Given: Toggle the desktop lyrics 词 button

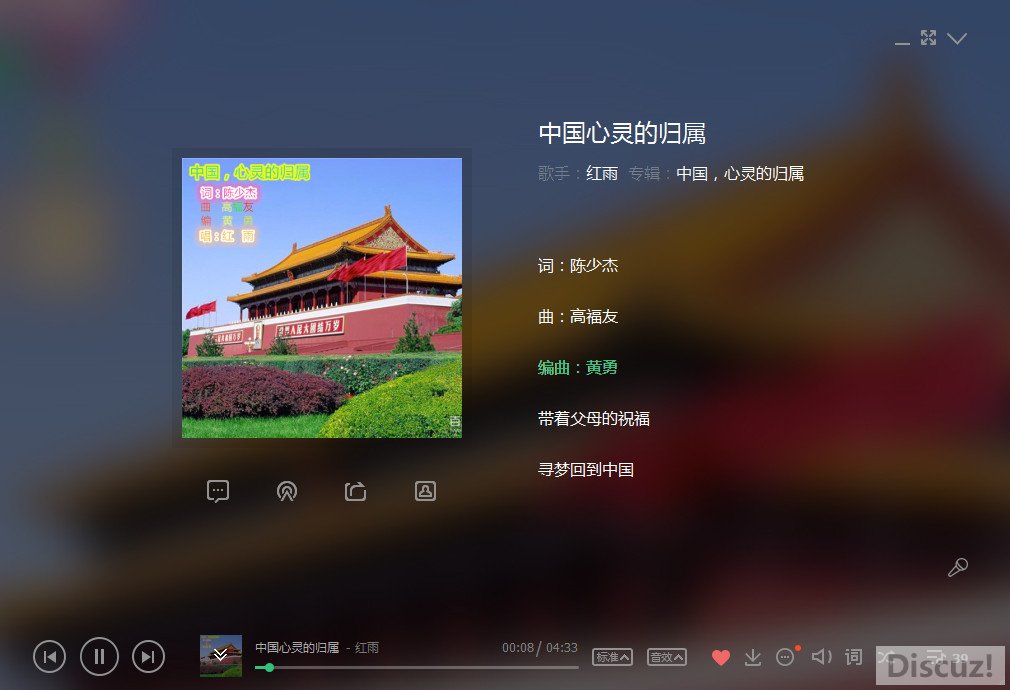Looking at the screenshot, I should [x=853, y=657].
